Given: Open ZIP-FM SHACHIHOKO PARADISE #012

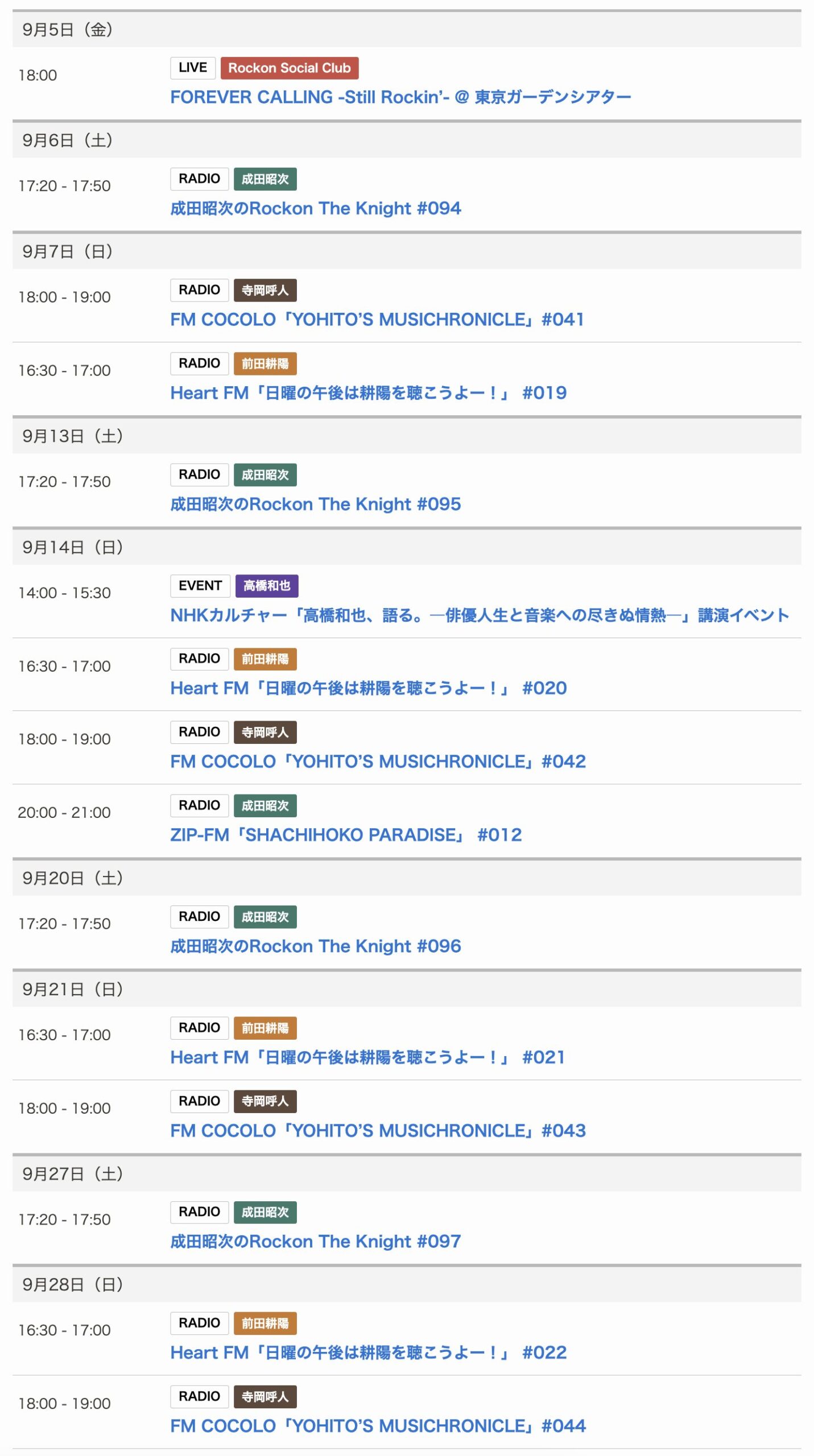Looking at the screenshot, I should (x=345, y=834).
